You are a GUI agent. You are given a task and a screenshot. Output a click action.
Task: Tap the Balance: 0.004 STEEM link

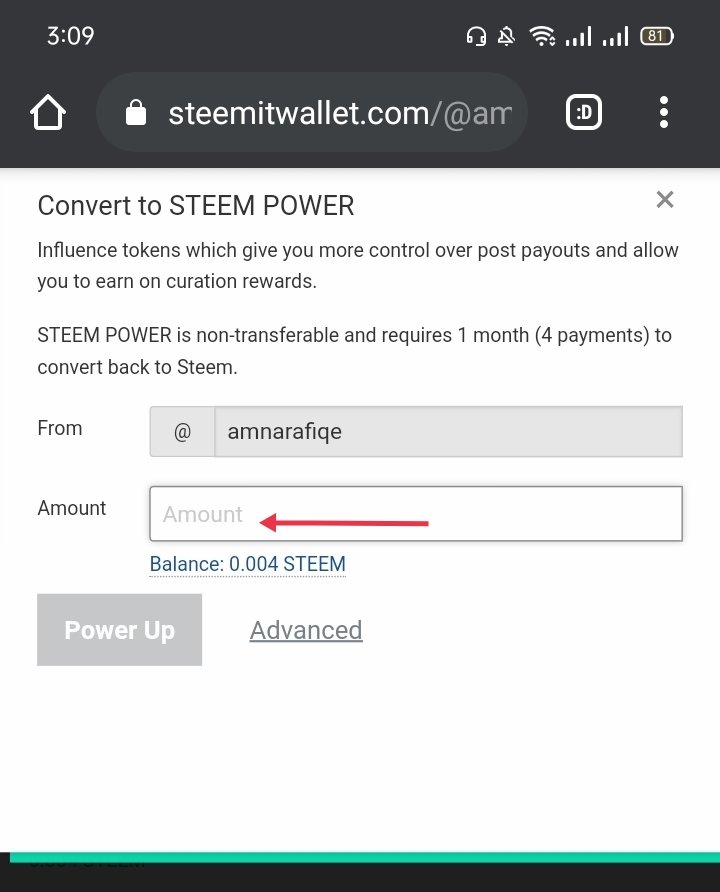(x=247, y=564)
